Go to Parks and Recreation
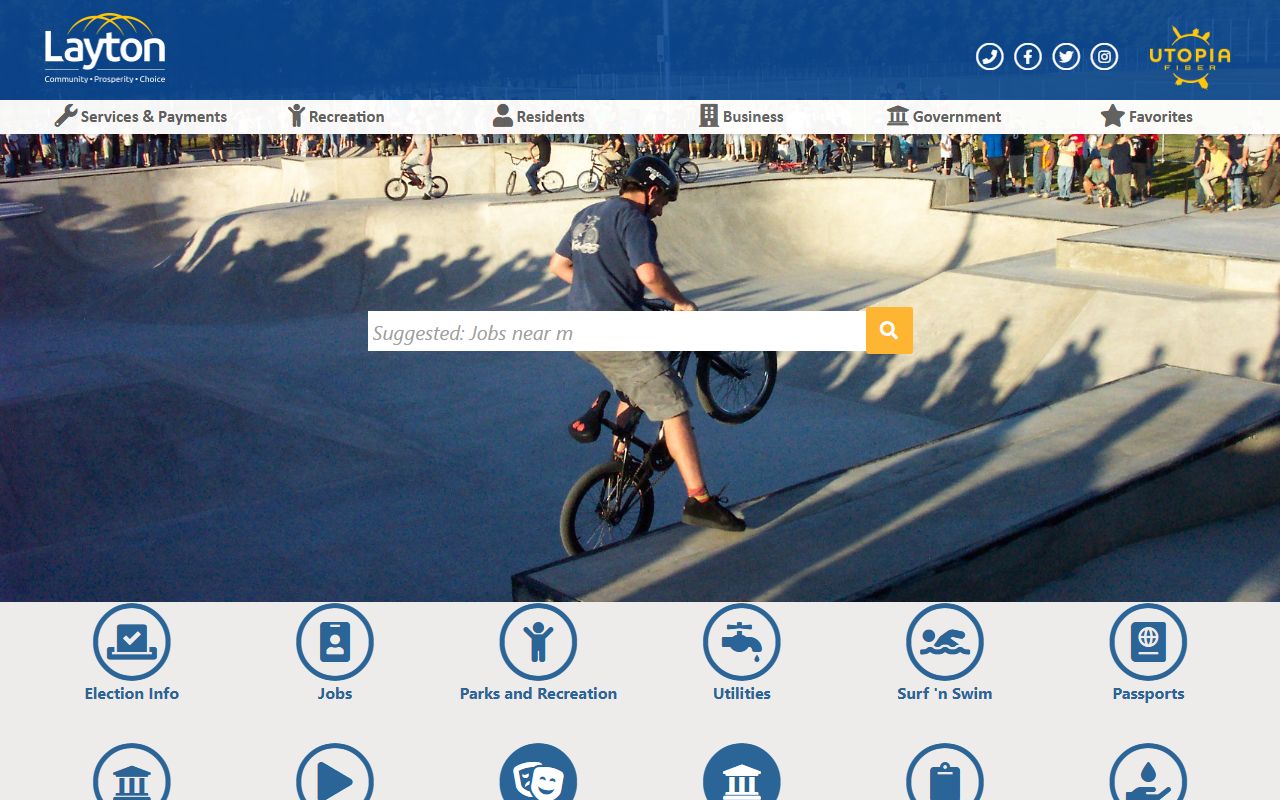Image resolution: width=1280 pixels, height=800 pixels. pos(538,653)
